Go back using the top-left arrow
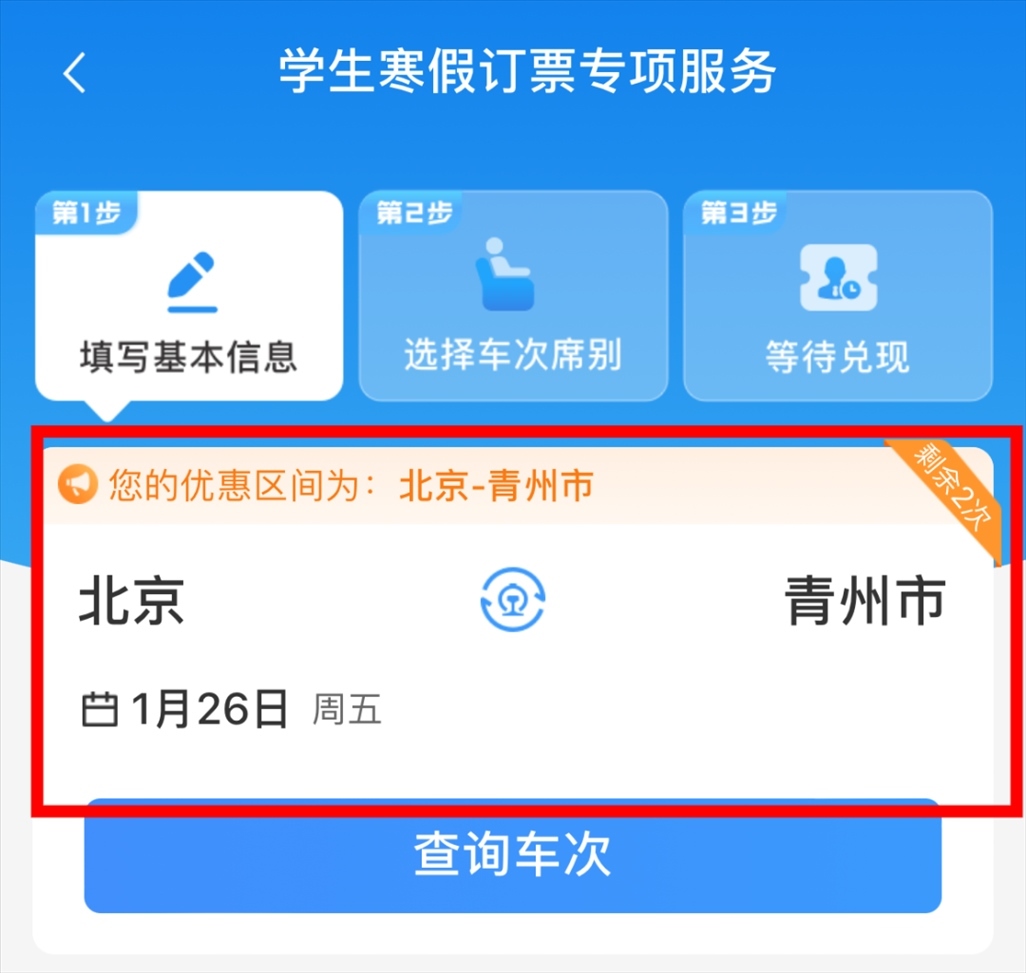Image resolution: width=1026 pixels, height=973 pixels. [x=75, y=73]
